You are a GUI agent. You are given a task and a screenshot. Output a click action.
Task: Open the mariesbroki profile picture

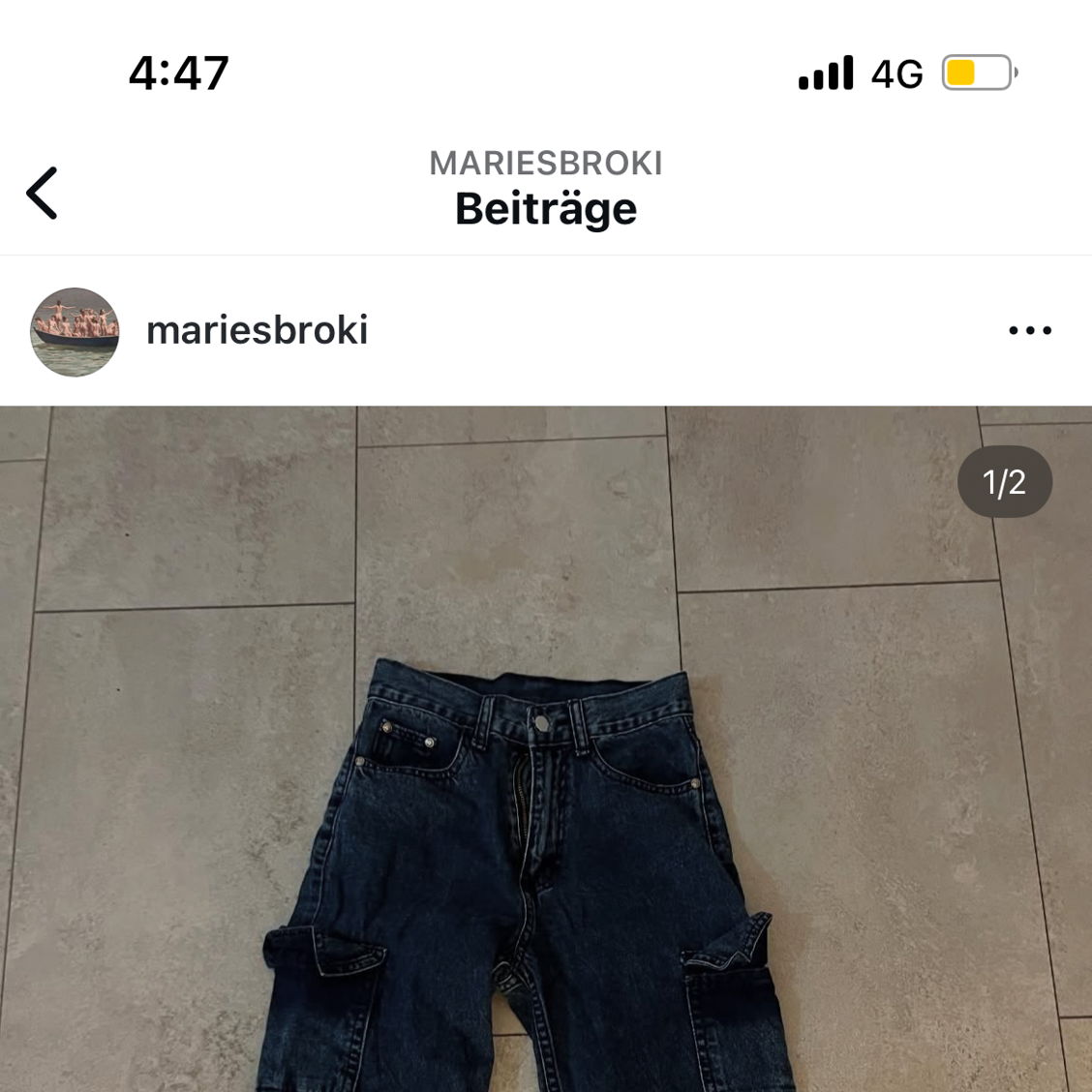click(x=75, y=331)
